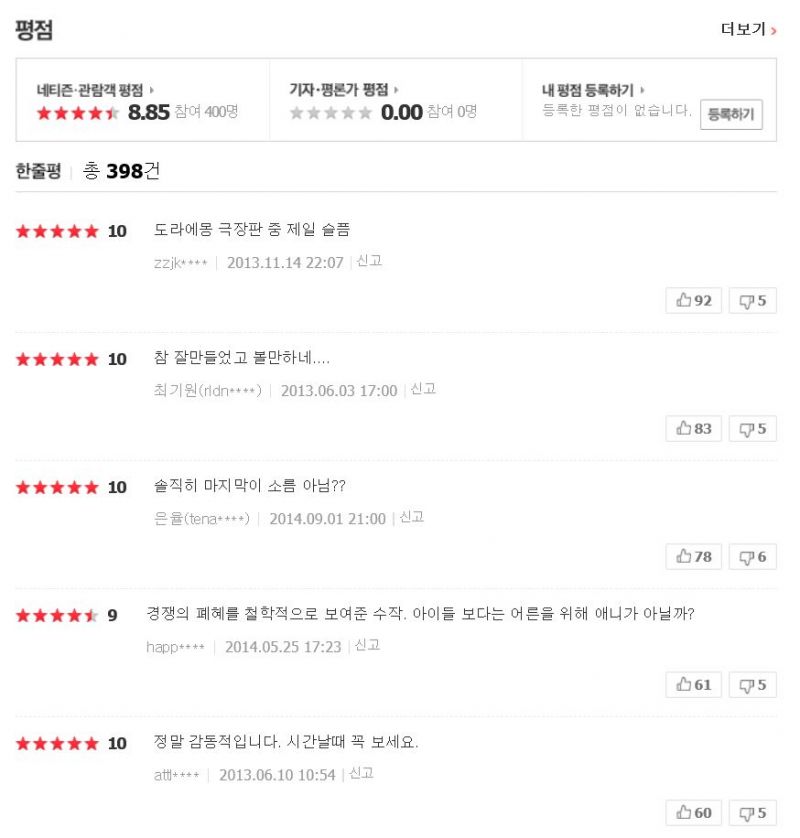Report attl****'s review with 신고

pyautogui.click(x=361, y=773)
